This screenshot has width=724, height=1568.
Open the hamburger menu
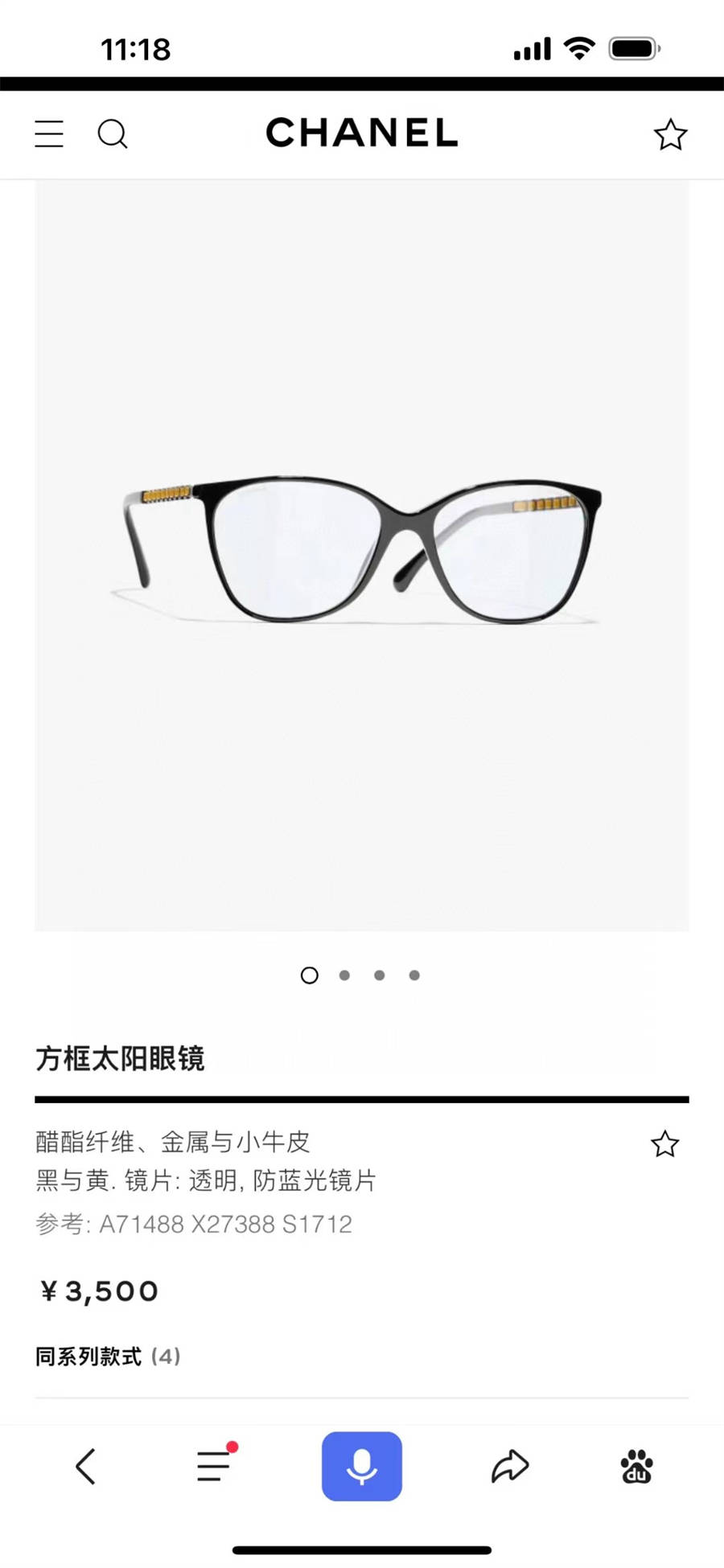(49, 133)
